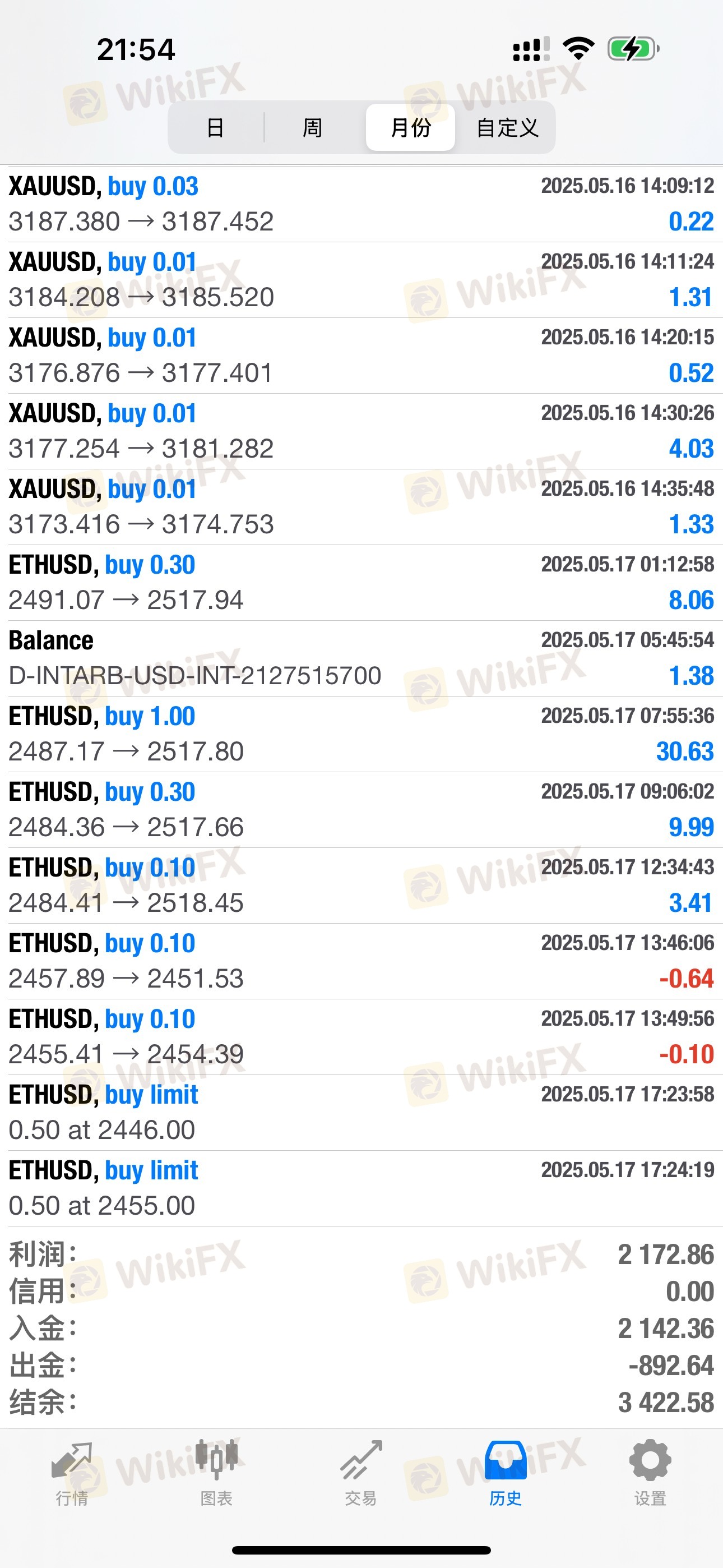Select the 月份 period segment
The image size is (723, 1568).
tap(410, 127)
